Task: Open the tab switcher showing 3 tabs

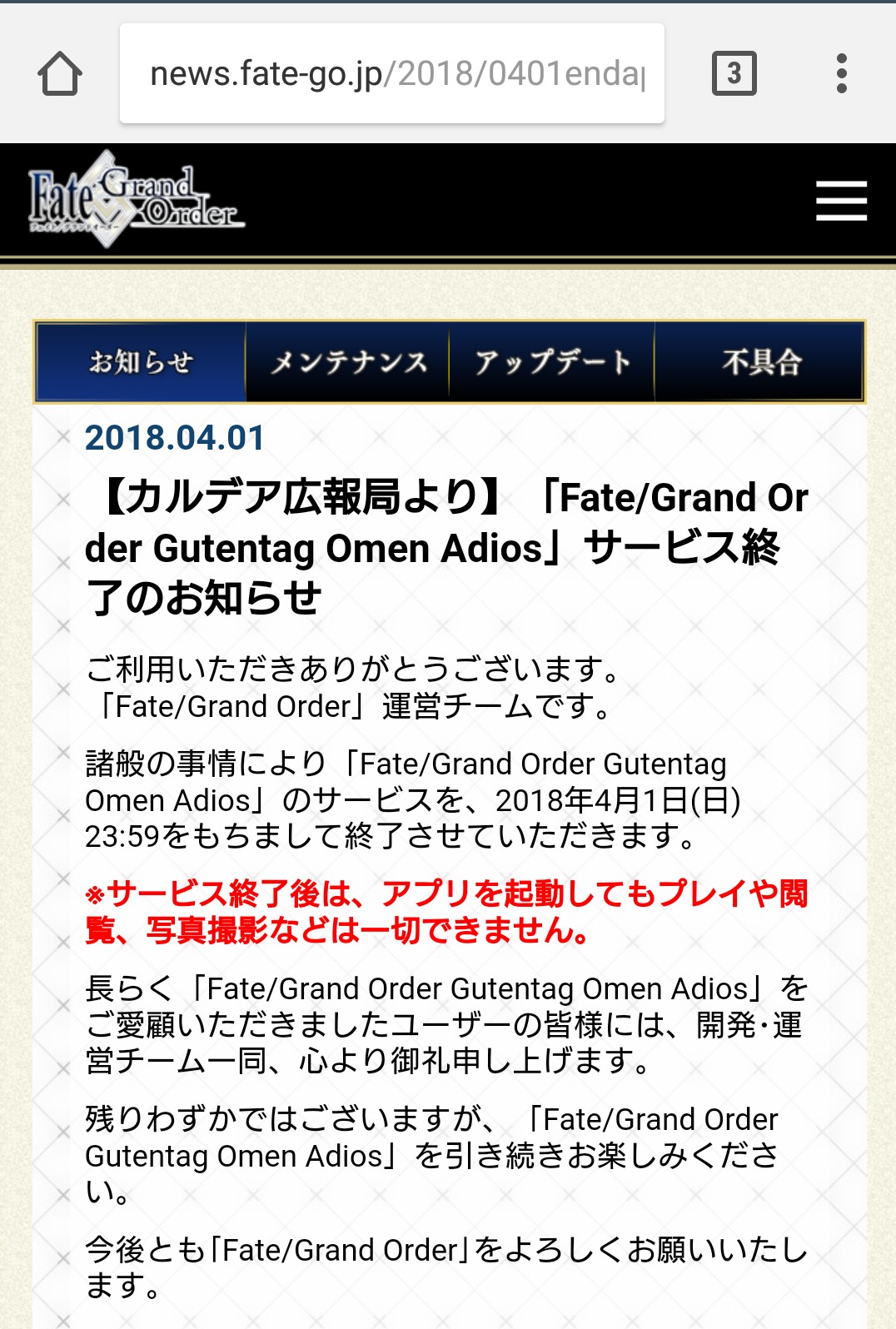Action: point(734,74)
